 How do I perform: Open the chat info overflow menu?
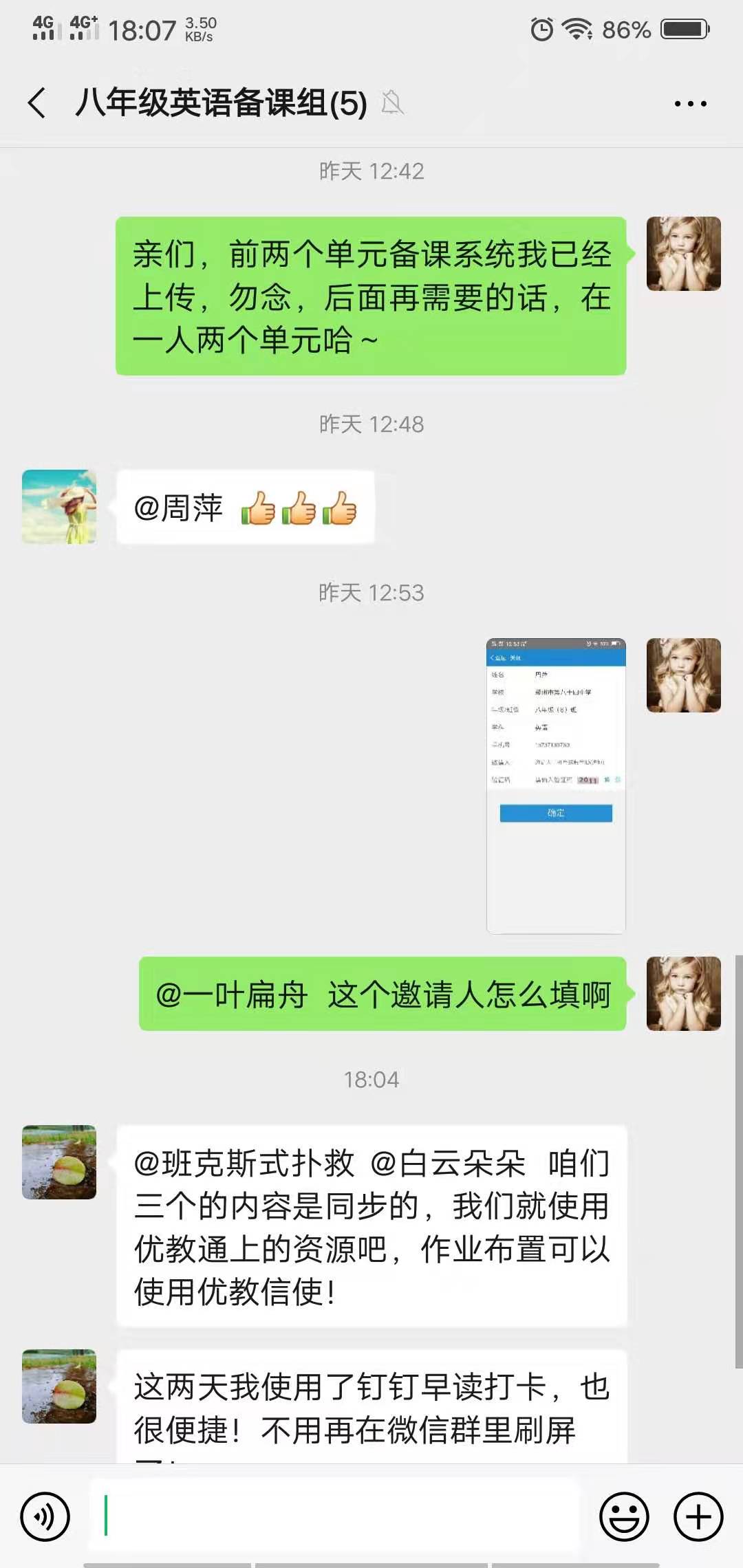(690, 104)
